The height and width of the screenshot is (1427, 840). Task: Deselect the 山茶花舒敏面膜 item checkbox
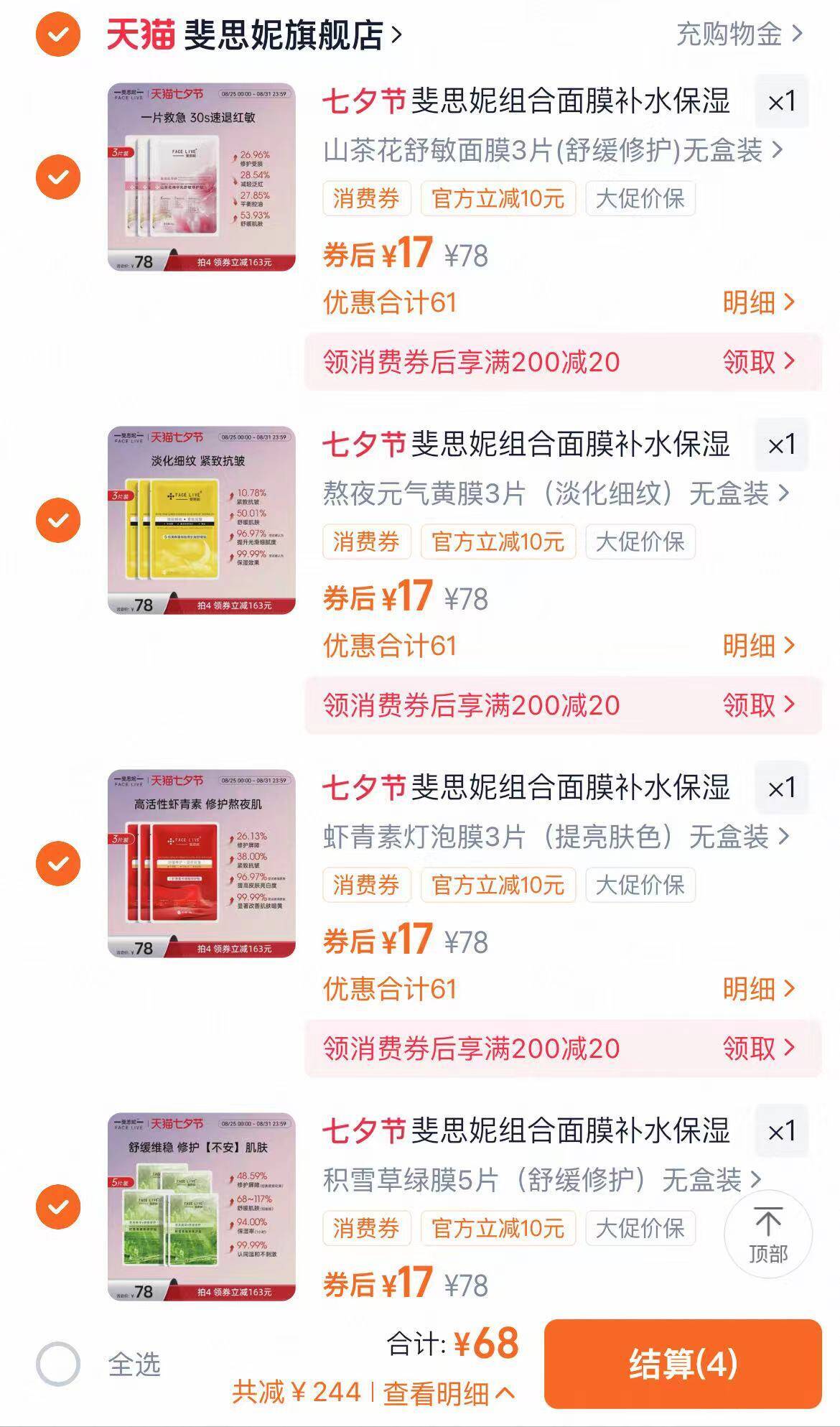pyautogui.click(x=58, y=177)
